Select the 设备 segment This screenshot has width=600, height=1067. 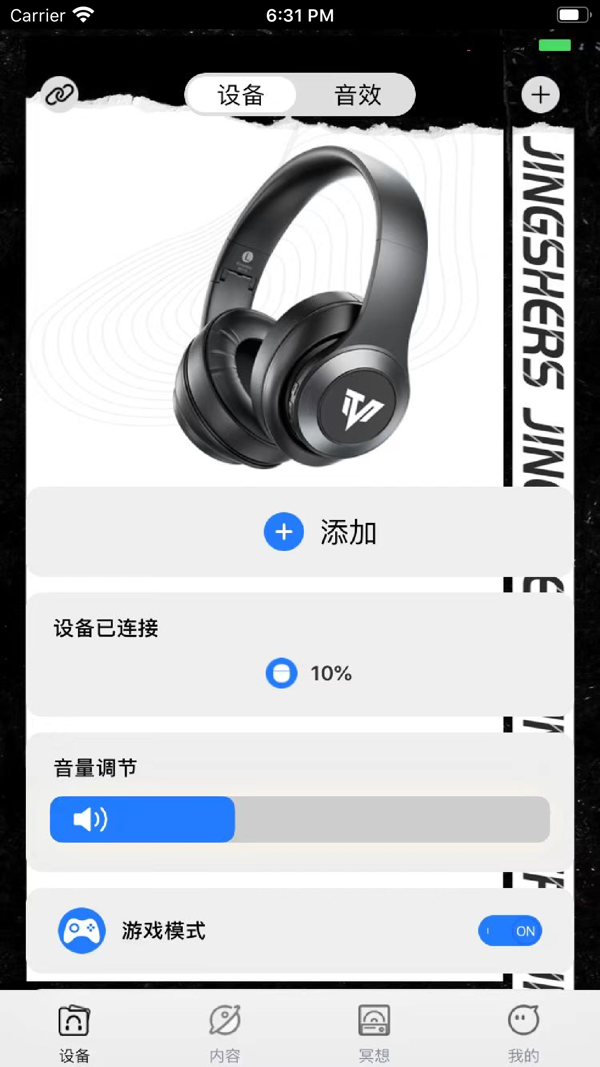[241, 95]
